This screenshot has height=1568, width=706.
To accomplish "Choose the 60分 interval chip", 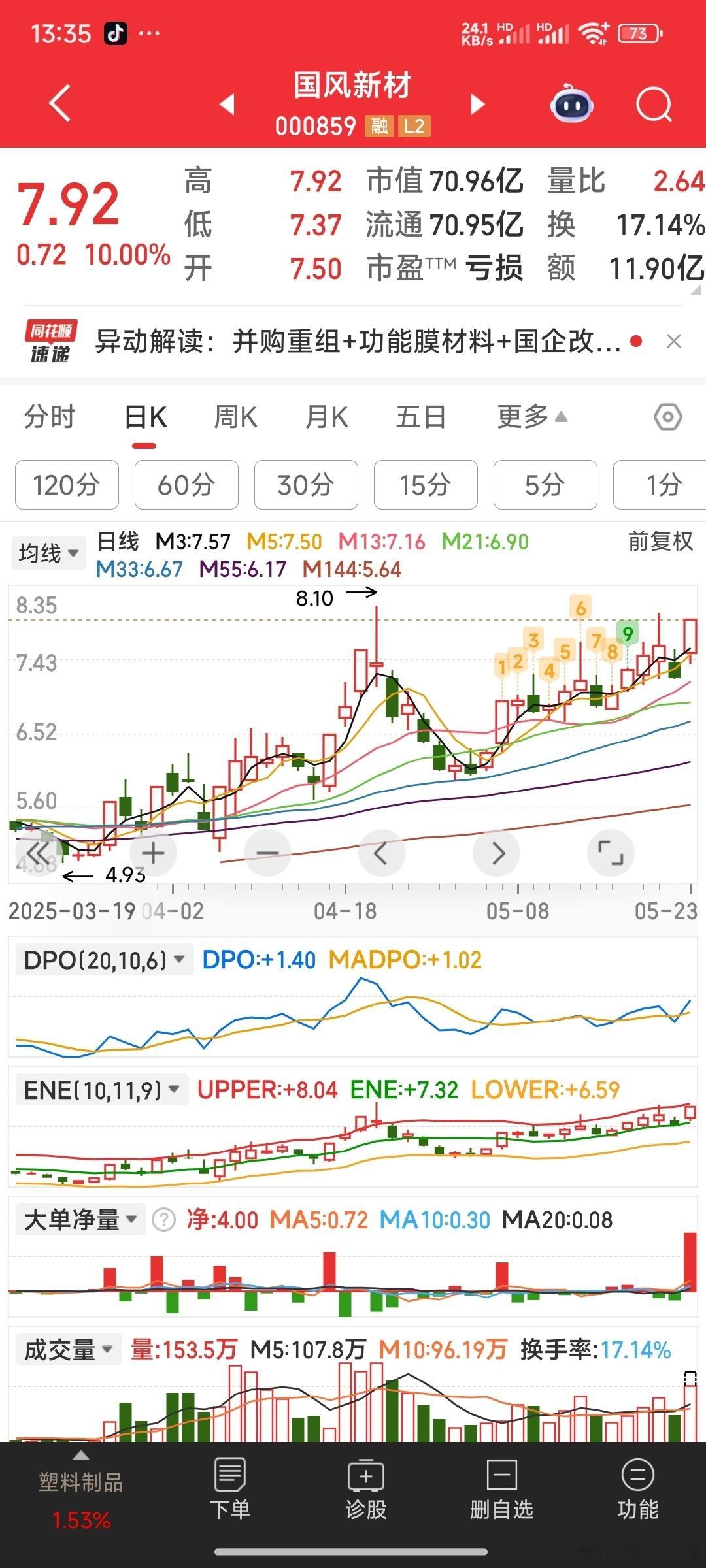I will point(186,485).
